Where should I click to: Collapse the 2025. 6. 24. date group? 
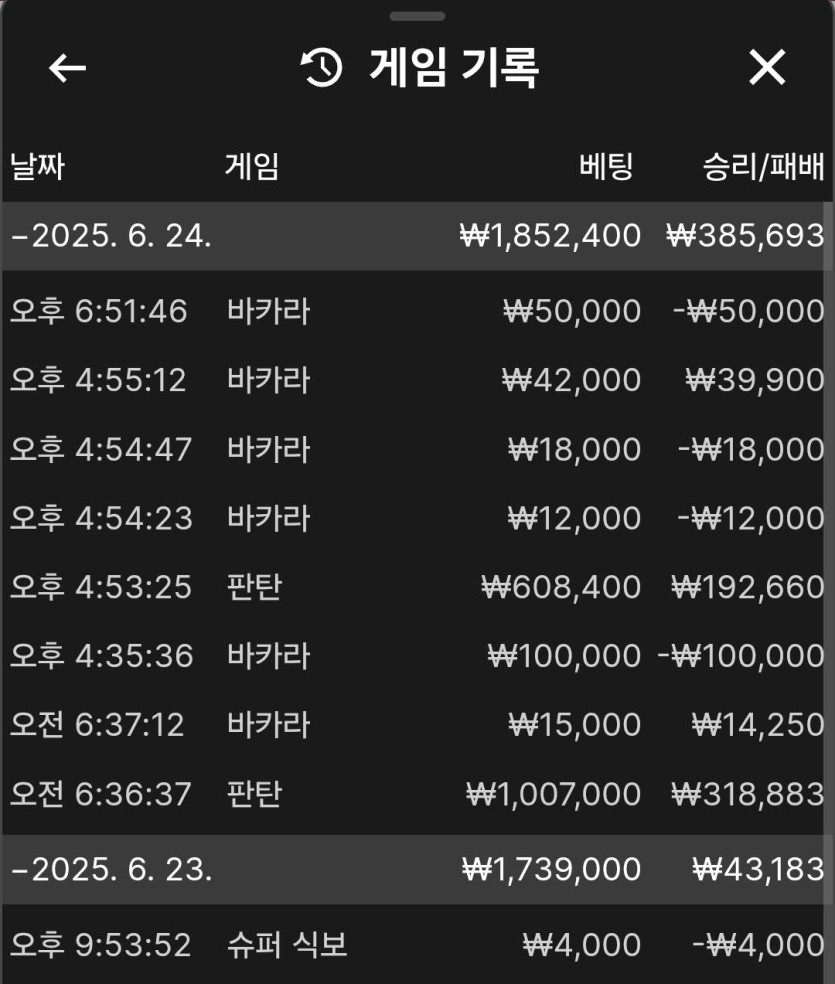point(112,236)
